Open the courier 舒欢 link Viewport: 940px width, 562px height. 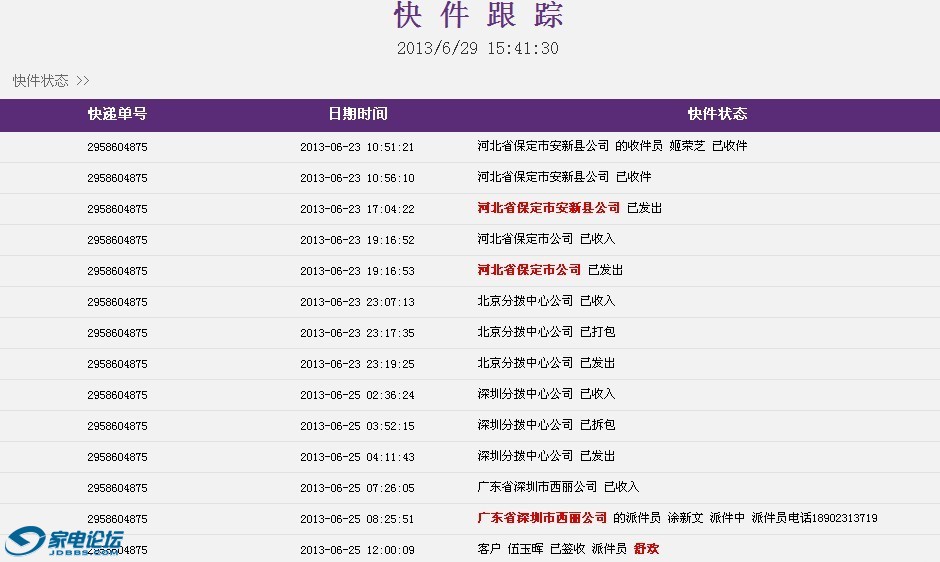tap(646, 549)
